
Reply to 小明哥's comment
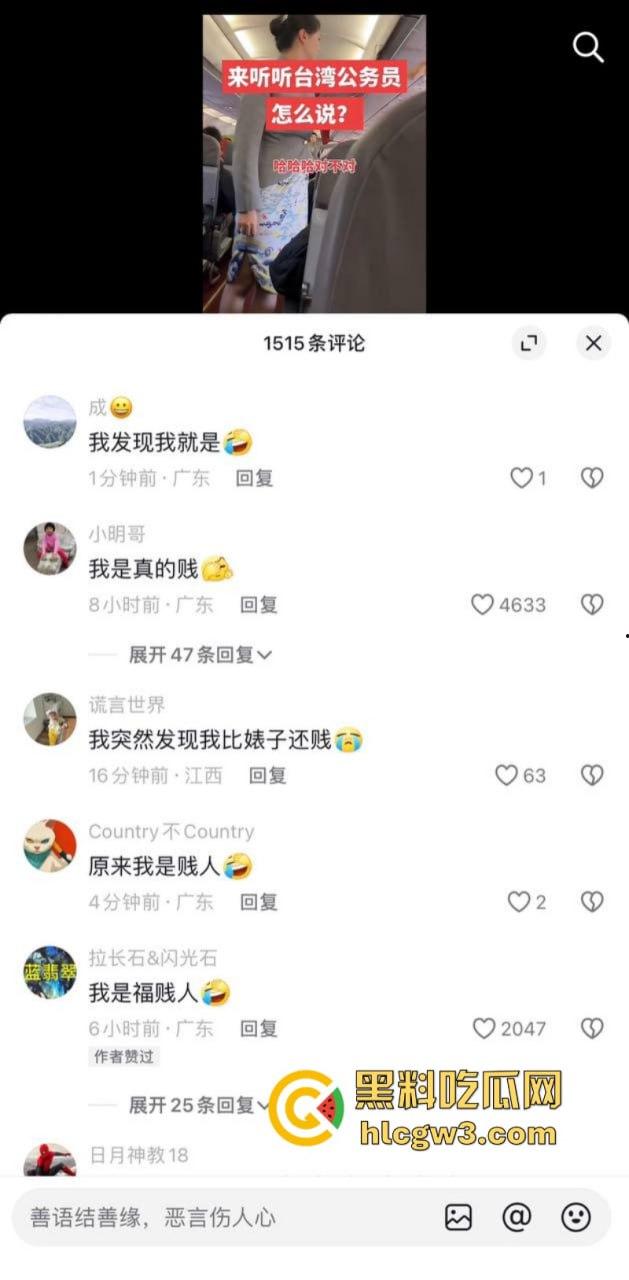pos(258,605)
